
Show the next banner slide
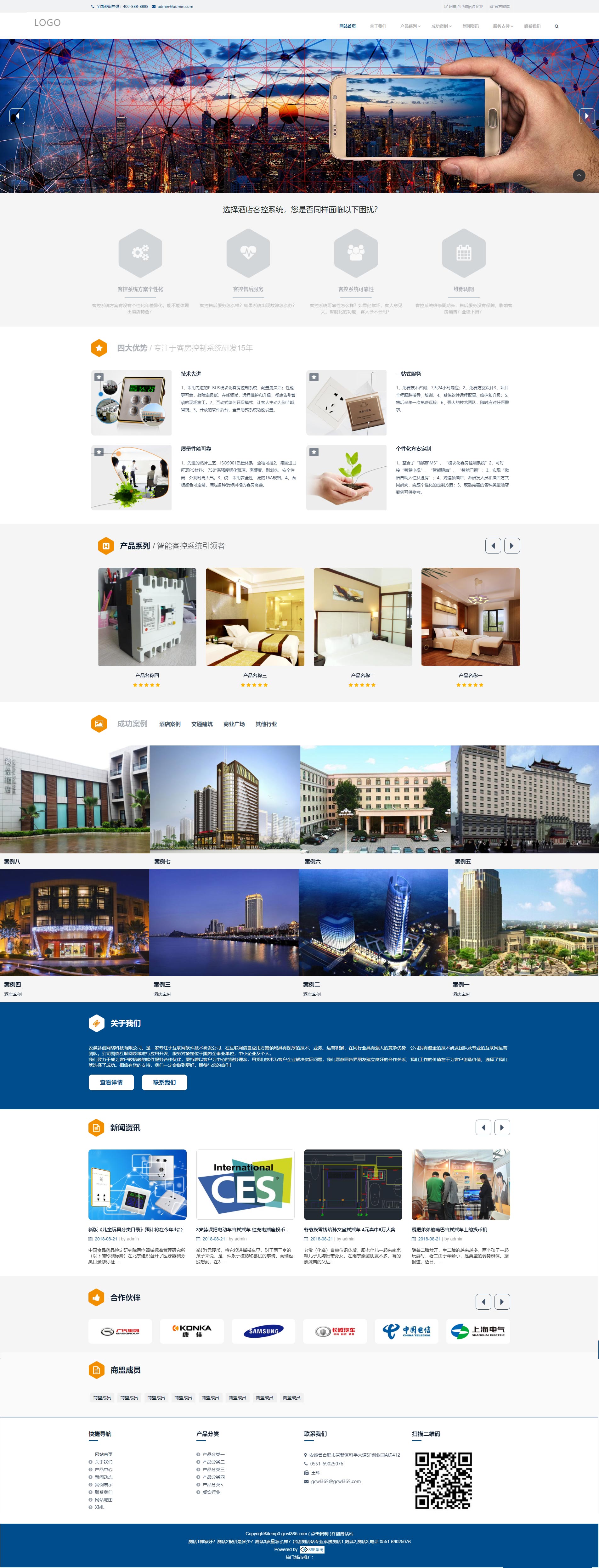[x=585, y=116]
